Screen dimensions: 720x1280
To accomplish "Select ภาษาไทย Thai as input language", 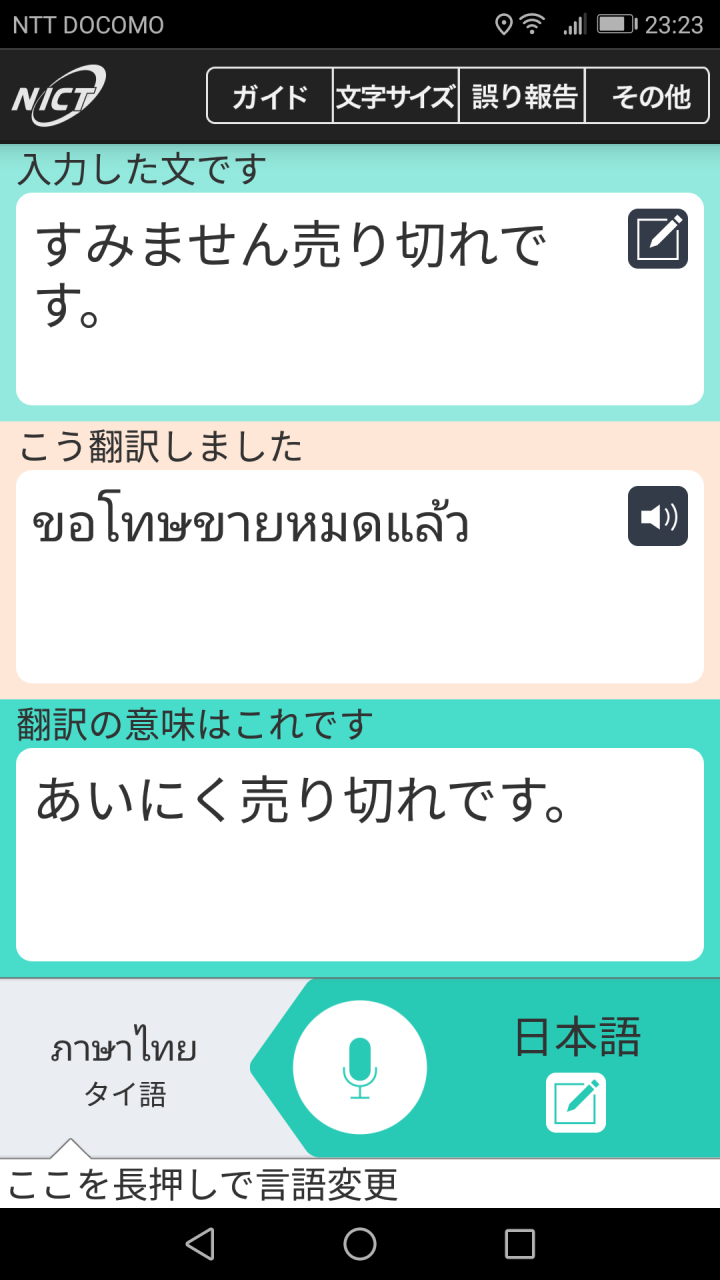I will [x=125, y=1068].
